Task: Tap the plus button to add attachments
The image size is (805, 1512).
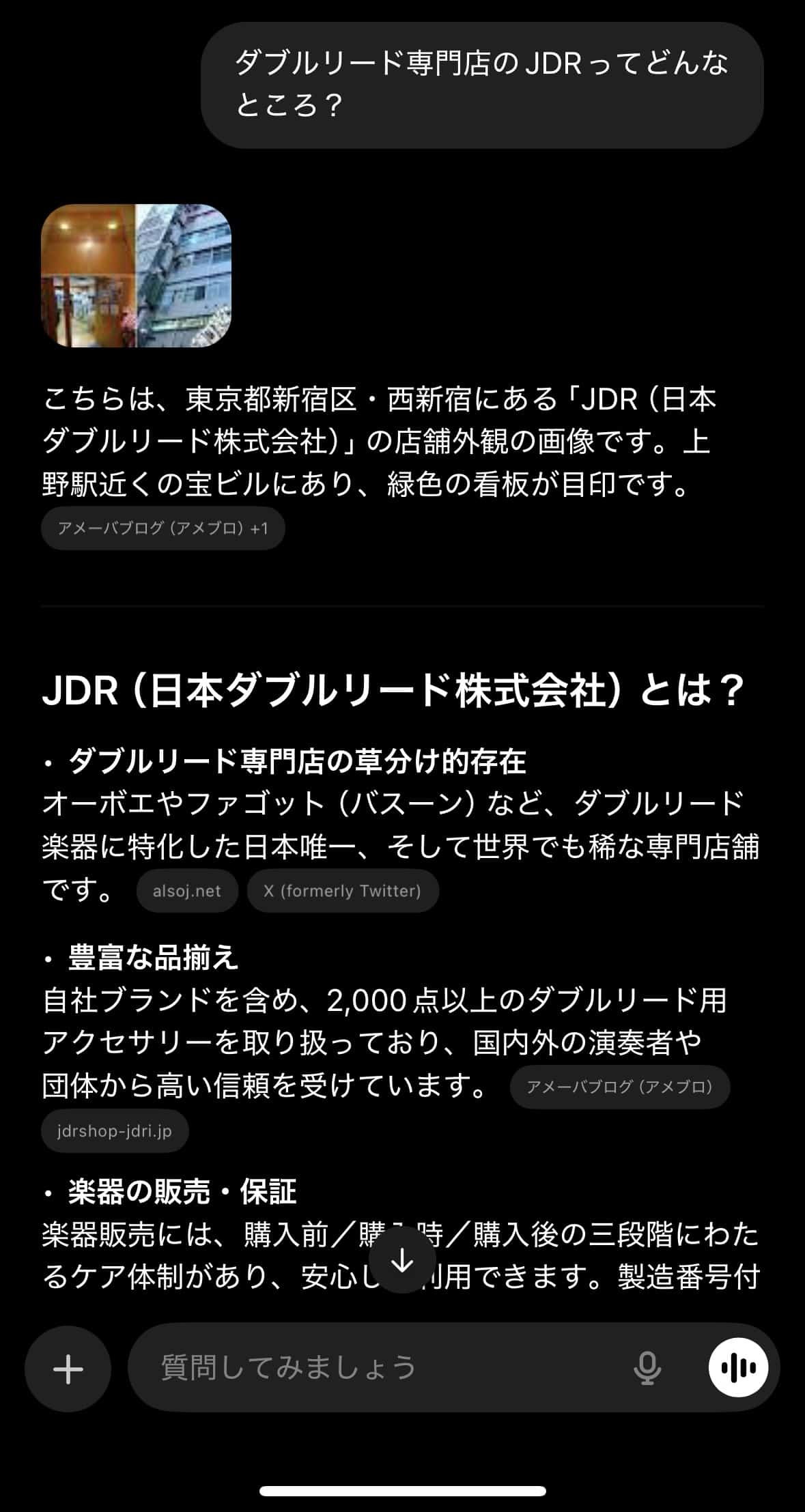Action: coord(68,1369)
